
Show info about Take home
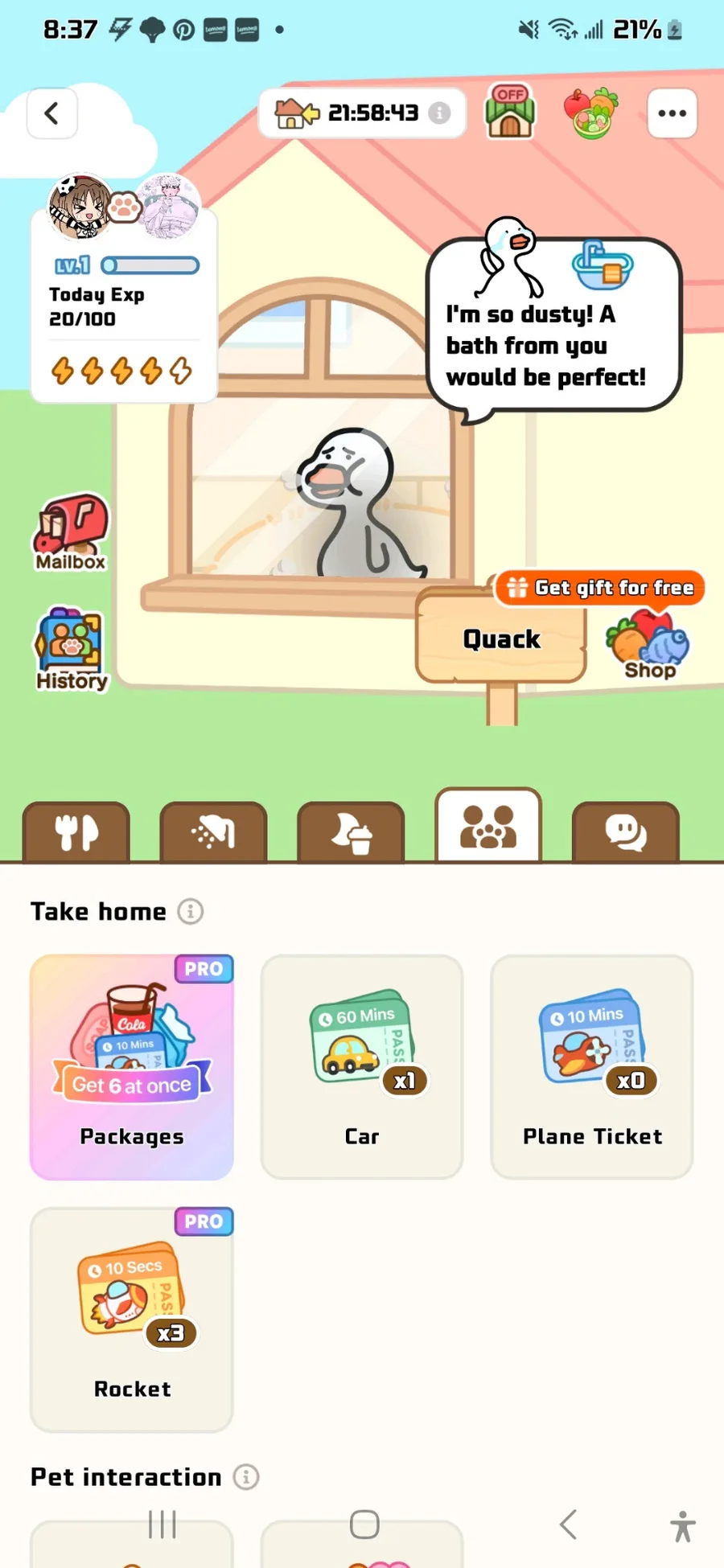click(x=190, y=912)
